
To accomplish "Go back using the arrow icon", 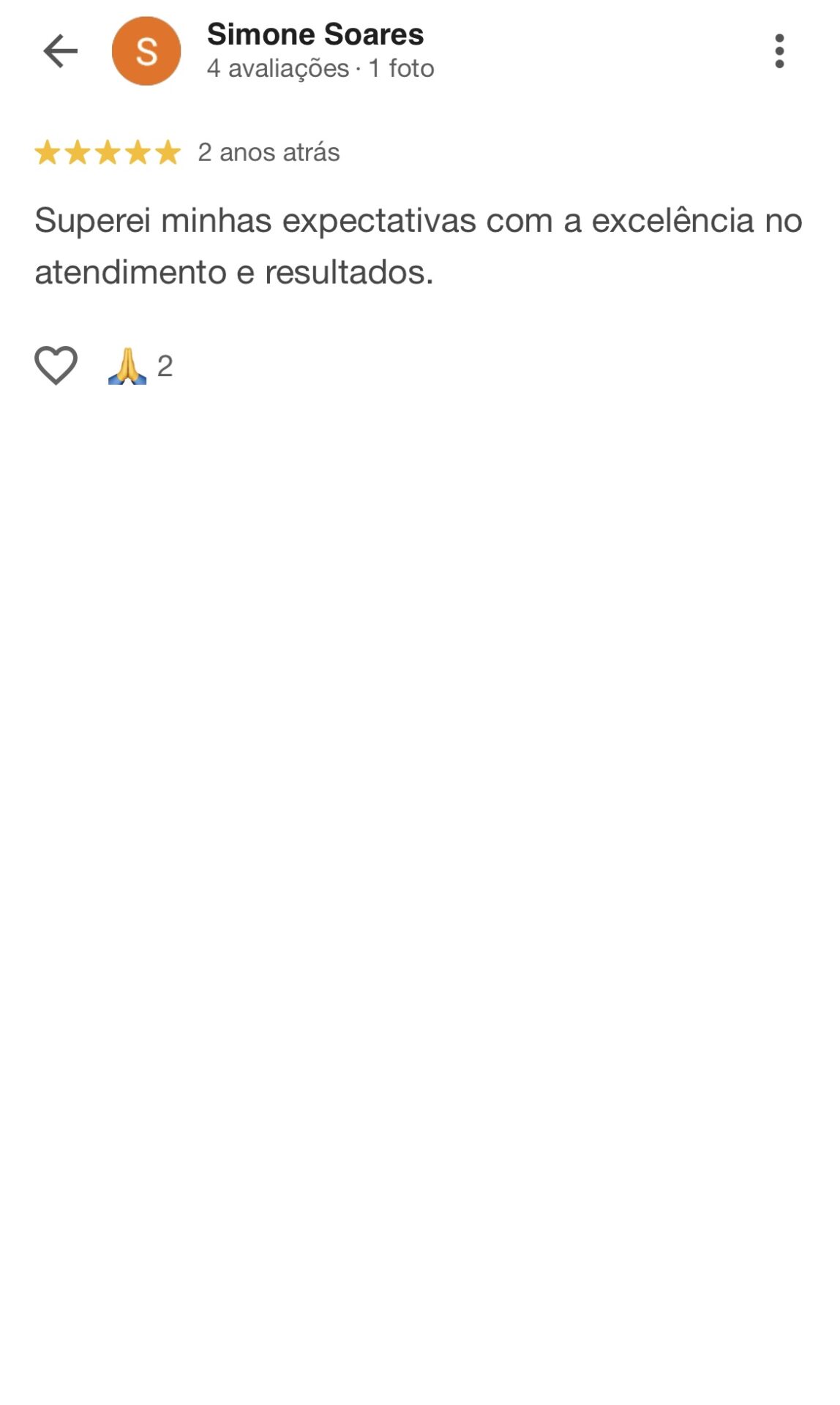I will [x=60, y=51].
